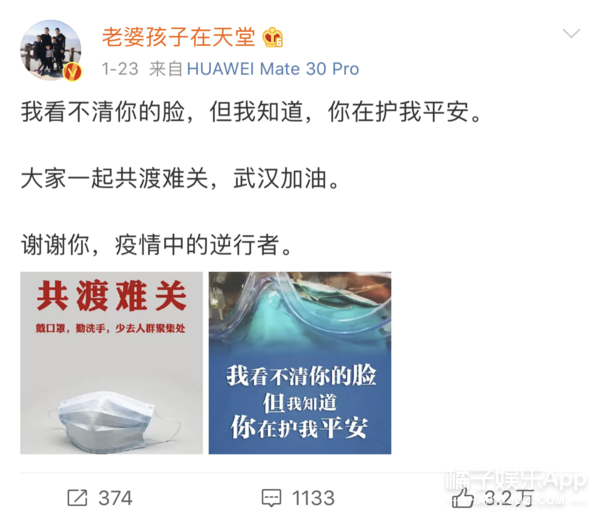600x521 pixels.
Task: Open the username 老婆孩子在天堂
Action: (x=178, y=37)
